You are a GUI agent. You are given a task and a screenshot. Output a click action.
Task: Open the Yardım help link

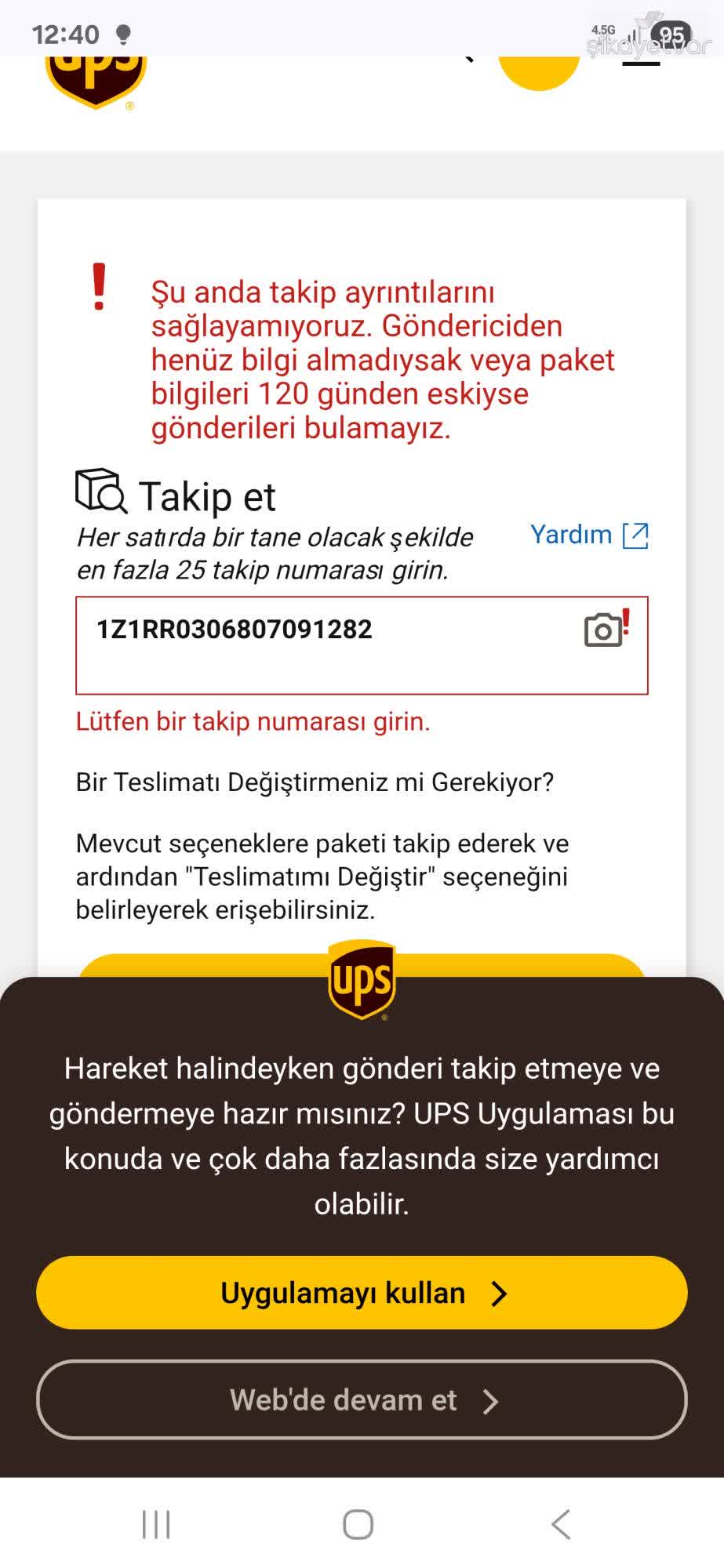tap(589, 535)
